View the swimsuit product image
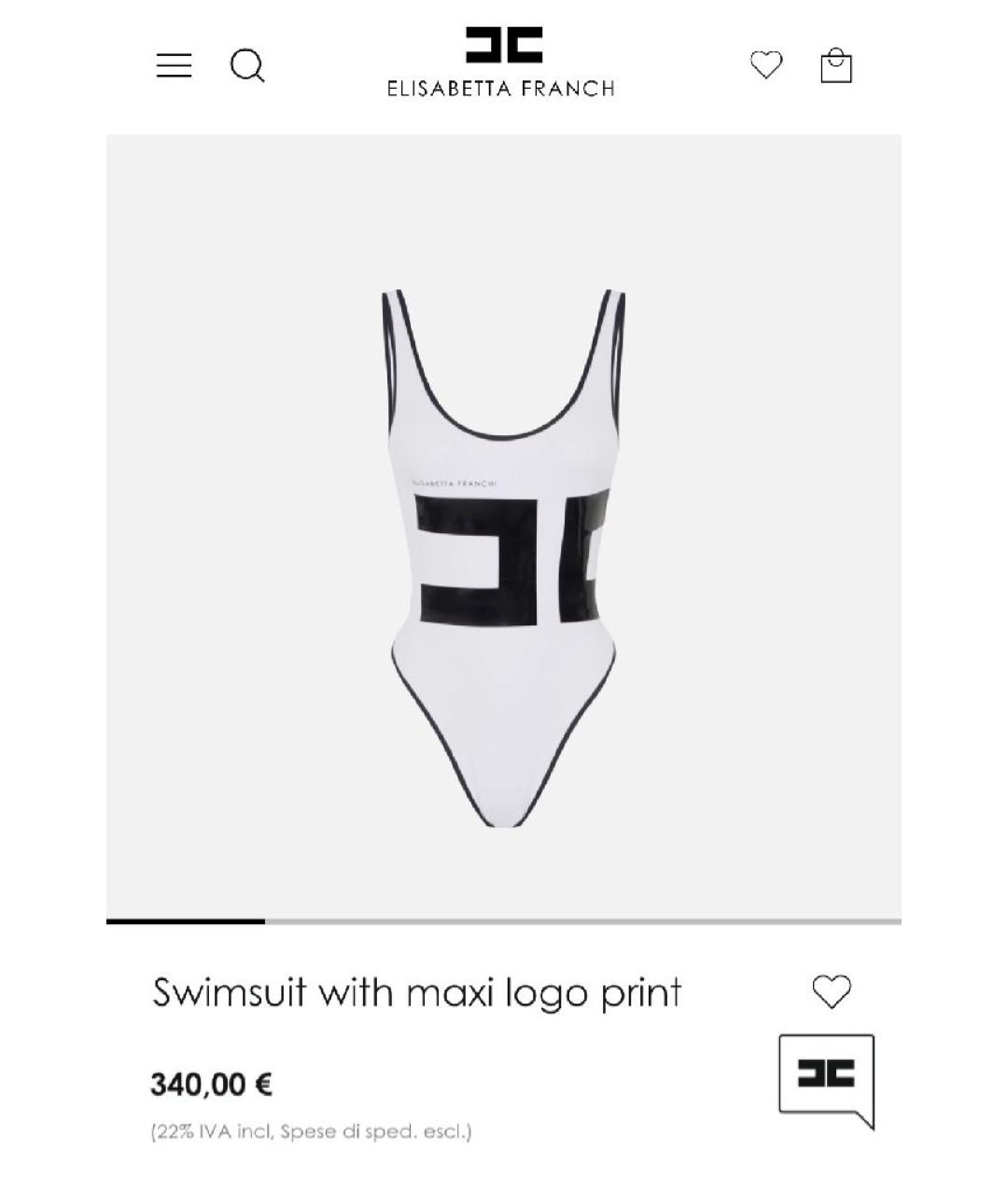 tap(504, 558)
